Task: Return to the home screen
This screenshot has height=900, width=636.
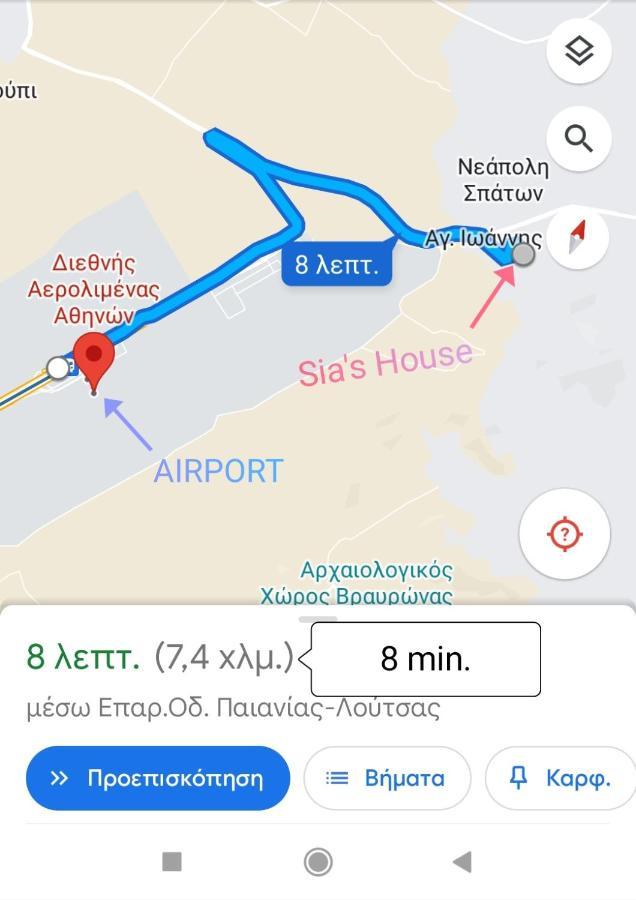Action: (x=318, y=861)
